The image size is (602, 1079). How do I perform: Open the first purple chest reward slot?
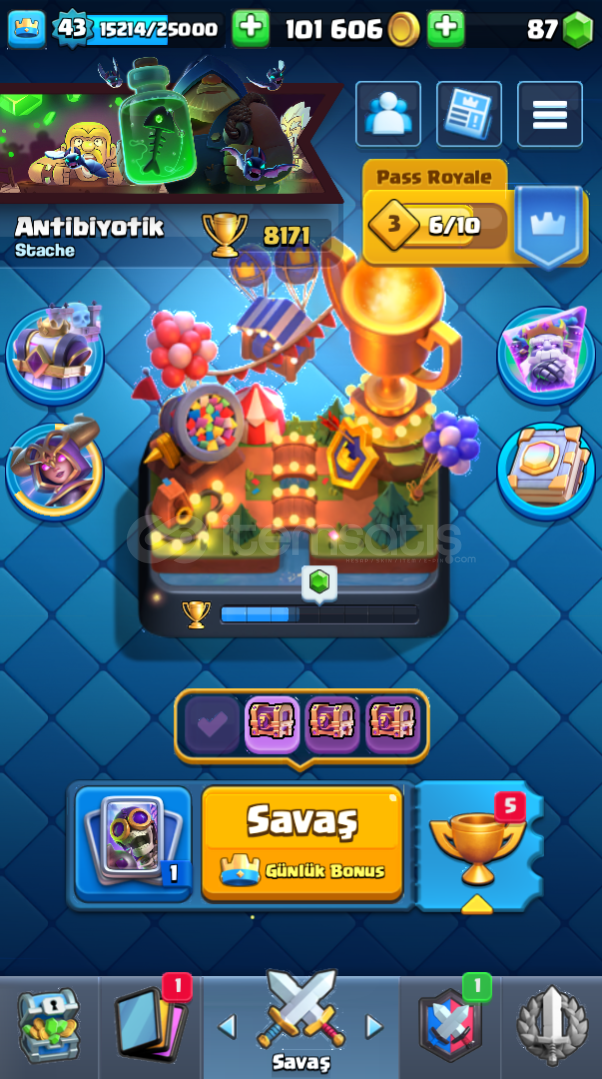tap(272, 724)
